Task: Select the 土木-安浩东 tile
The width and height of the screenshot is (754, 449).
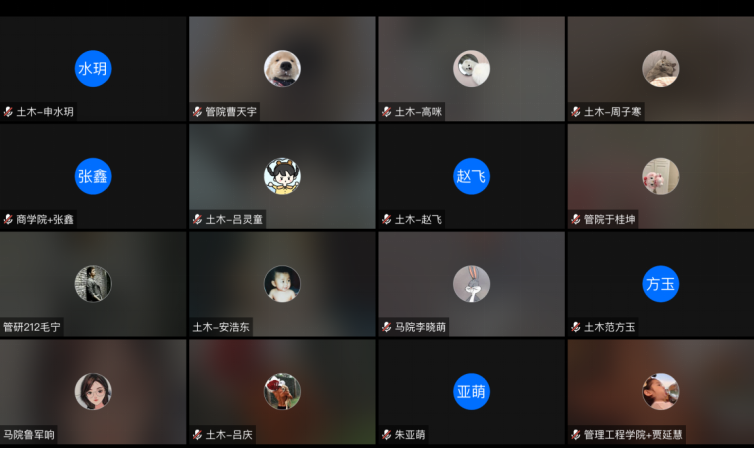Action: (282, 284)
